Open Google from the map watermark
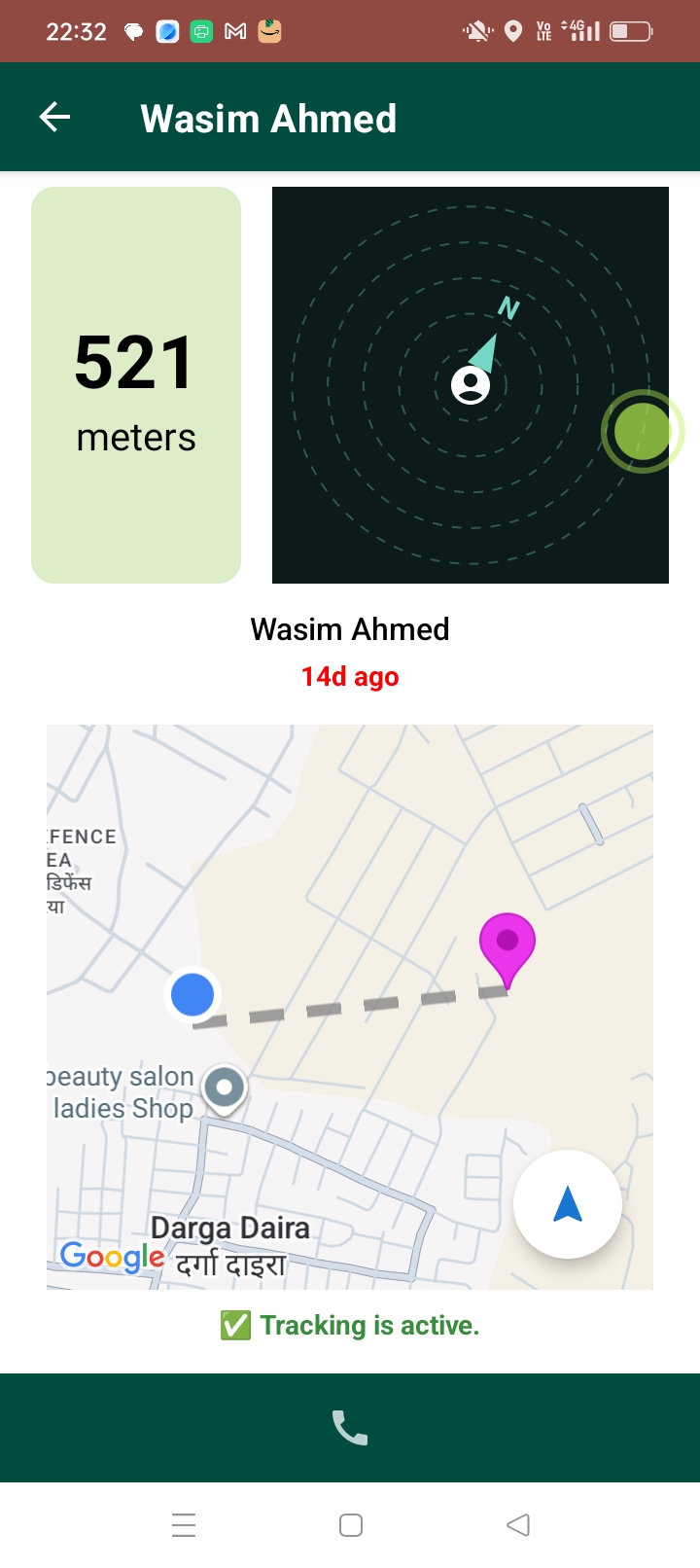700x1568 pixels. coord(111,1257)
